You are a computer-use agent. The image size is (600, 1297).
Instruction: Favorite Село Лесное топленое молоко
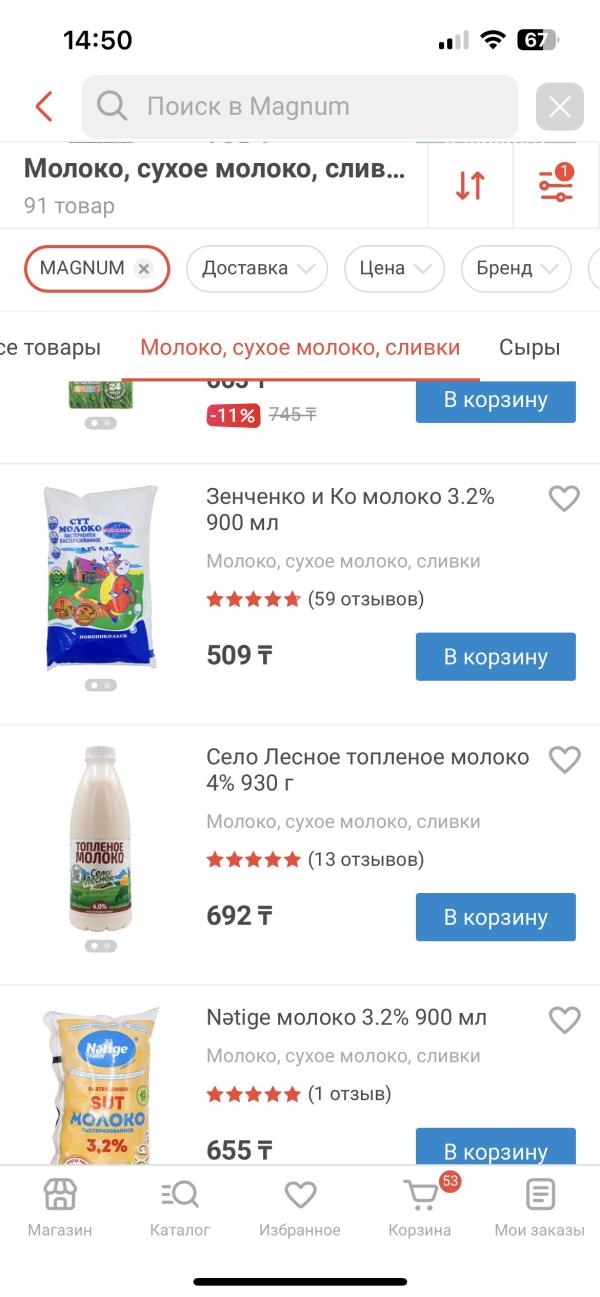click(565, 759)
